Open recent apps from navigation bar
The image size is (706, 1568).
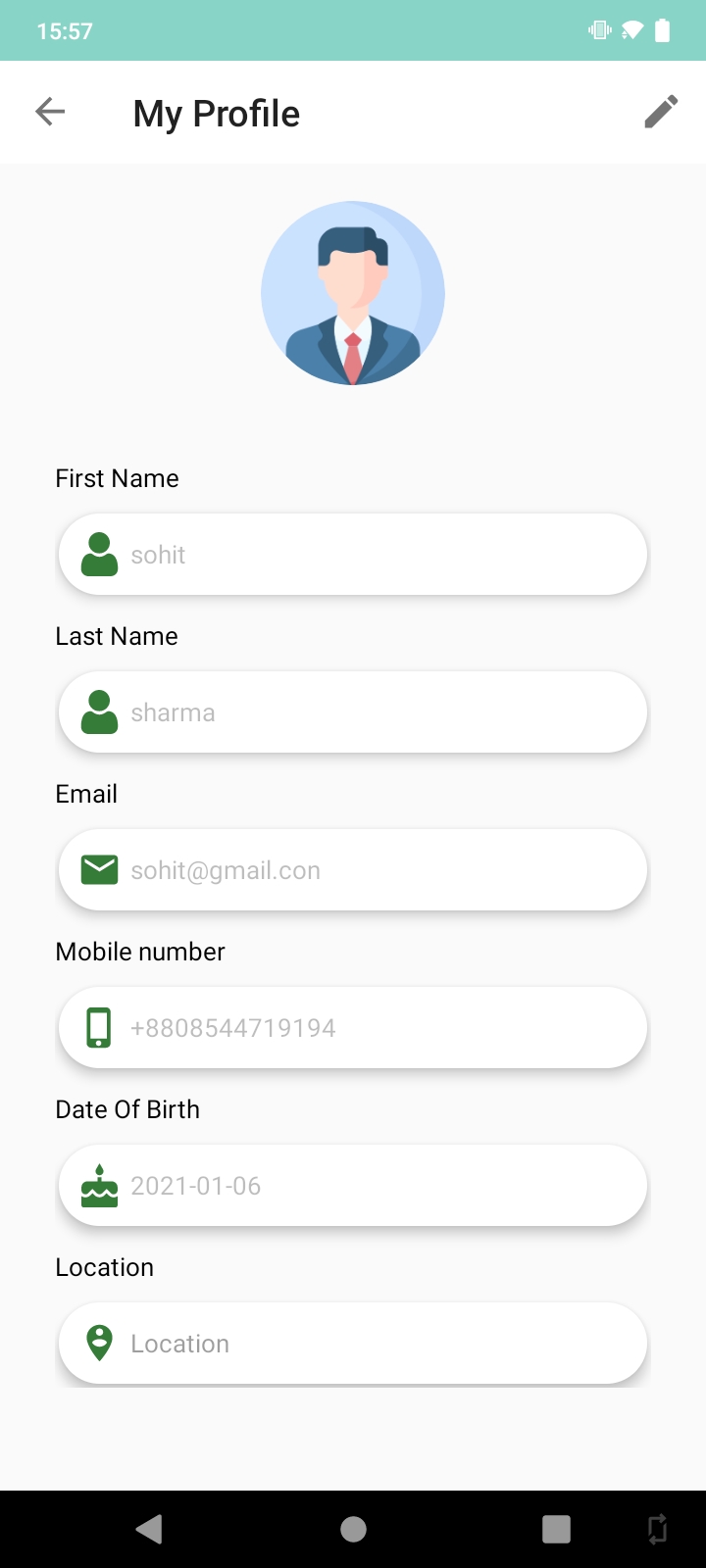pyautogui.click(x=556, y=1529)
